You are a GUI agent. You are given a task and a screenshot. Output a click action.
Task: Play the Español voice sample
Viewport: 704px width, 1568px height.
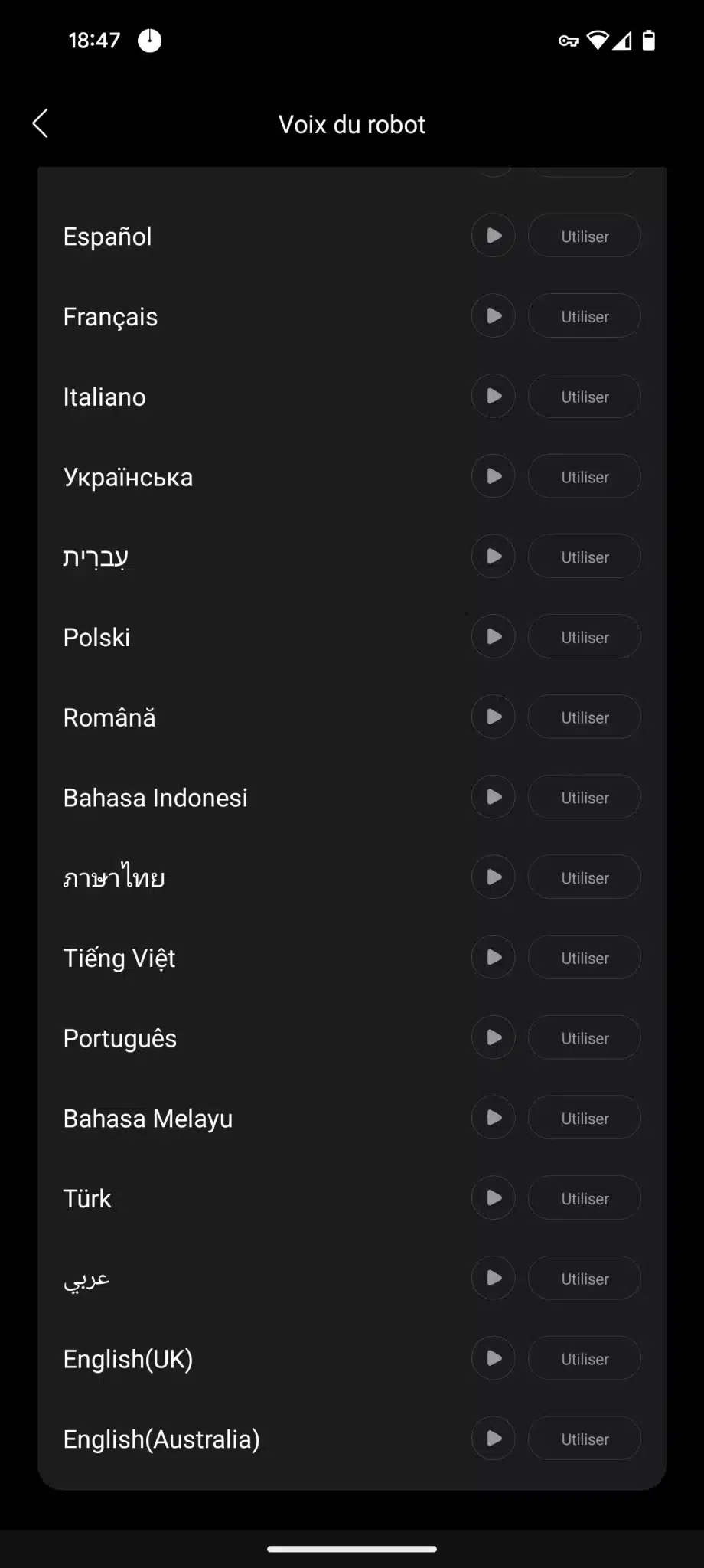pyautogui.click(x=494, y=236)
